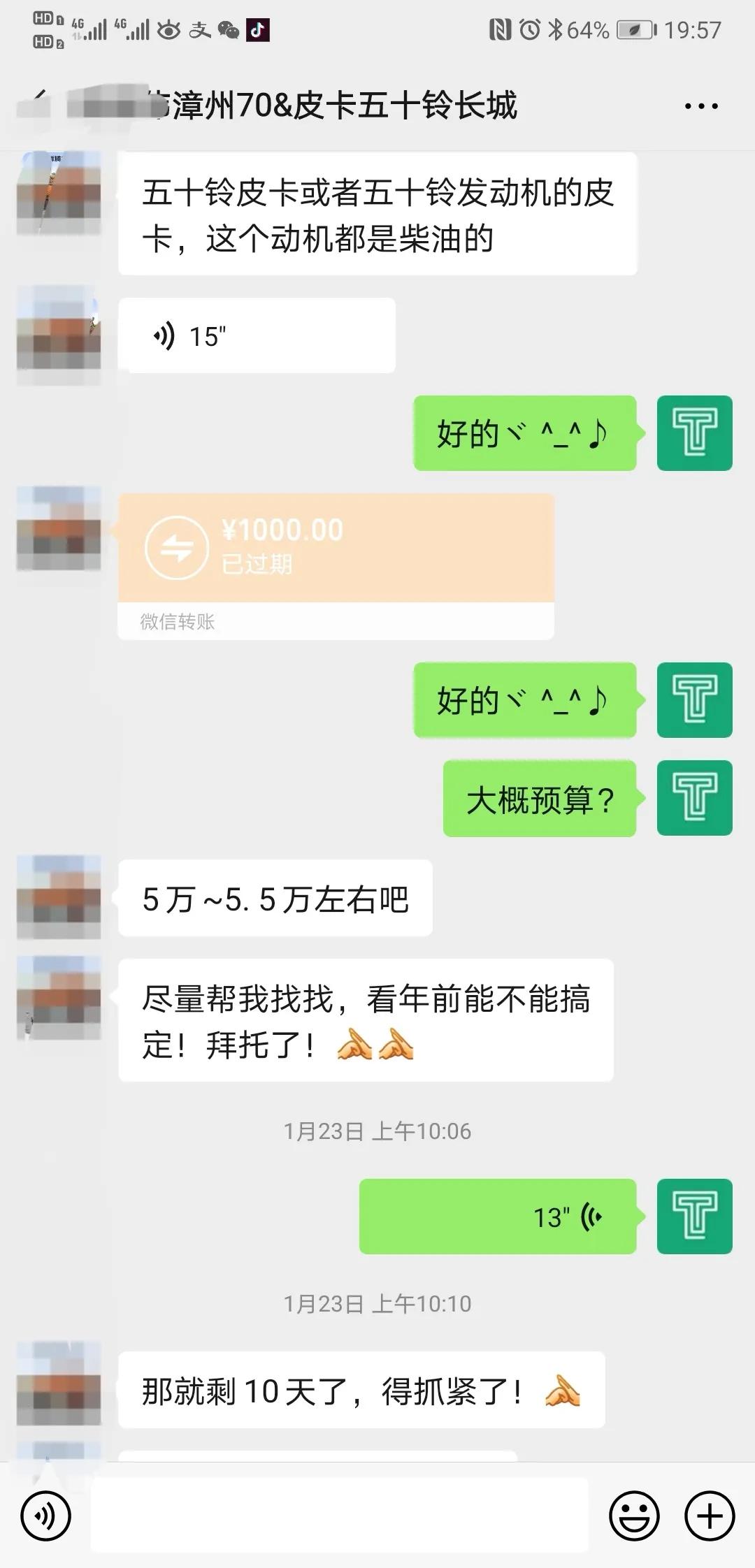Open the expired ¥1000.00 WeChat transfer
Screen dimensions: 755x1568
coord(336,549)
